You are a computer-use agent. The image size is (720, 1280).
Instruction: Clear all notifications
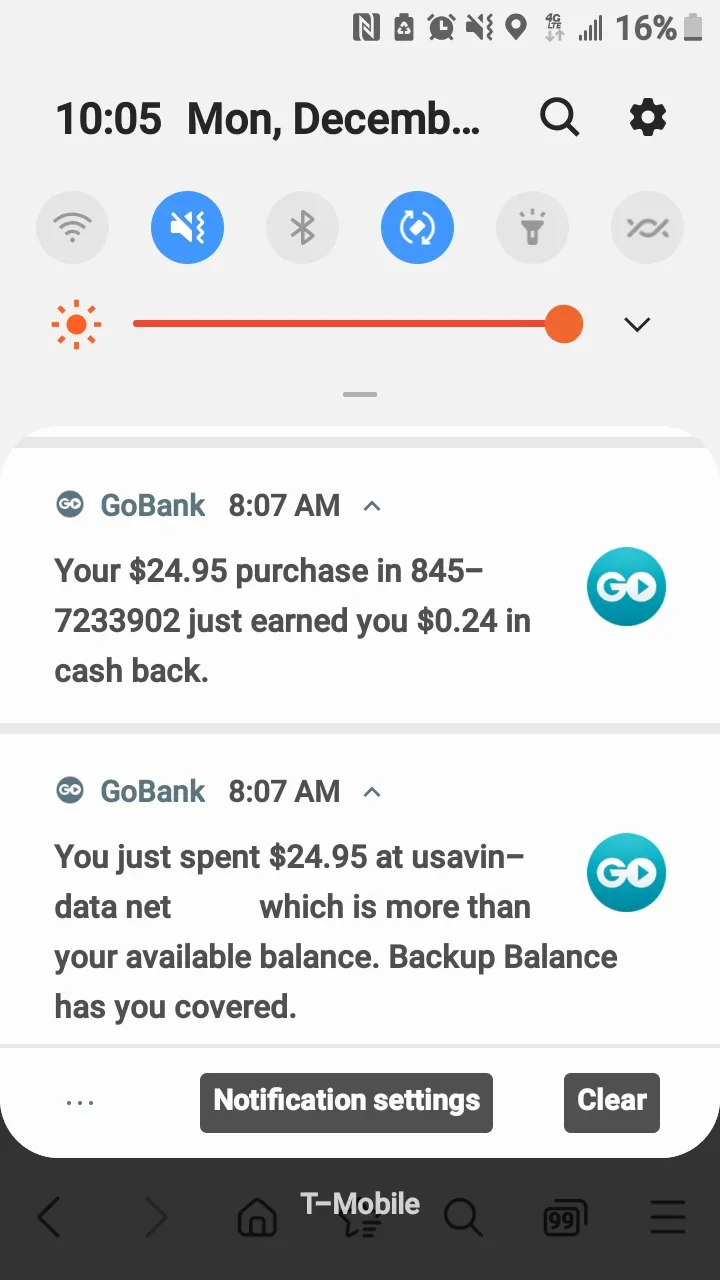coord(612,1102)
